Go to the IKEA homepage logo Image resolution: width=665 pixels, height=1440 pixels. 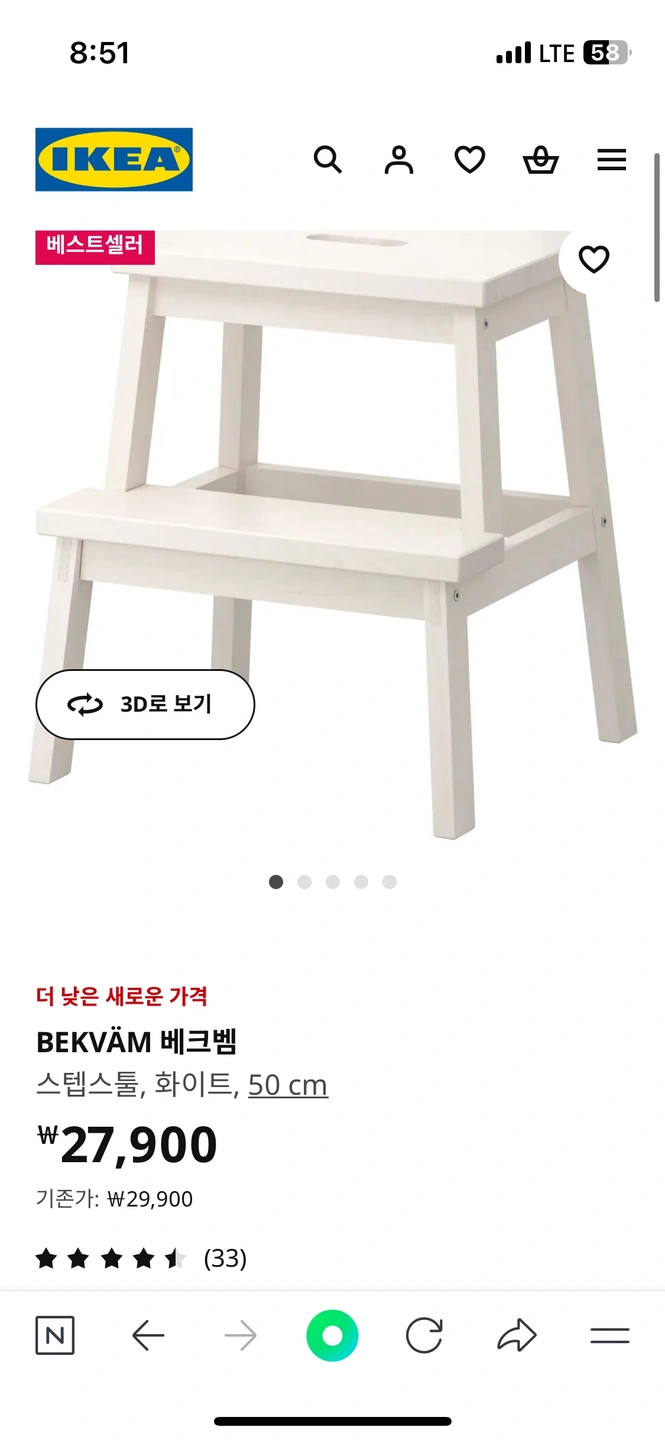coord(114,159)
